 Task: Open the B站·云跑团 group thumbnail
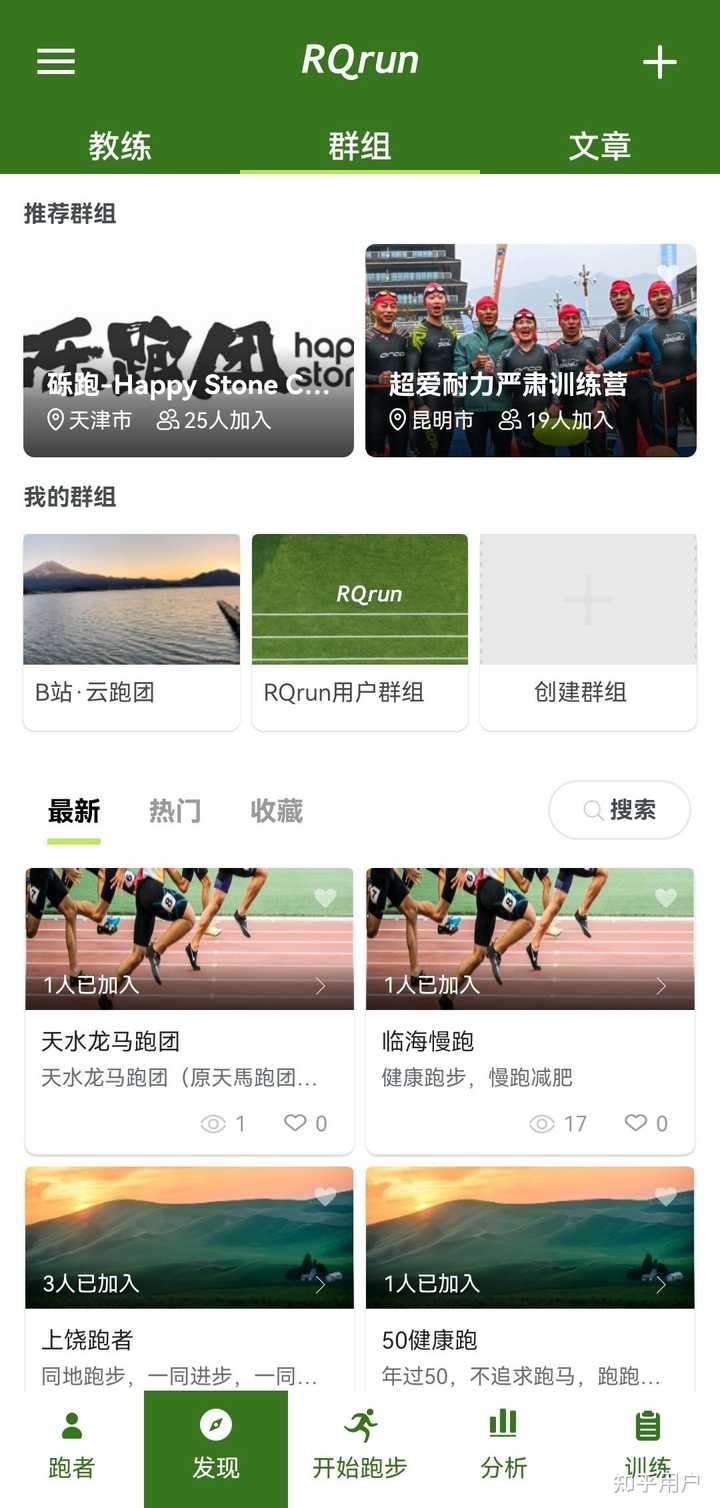point(130,600)
